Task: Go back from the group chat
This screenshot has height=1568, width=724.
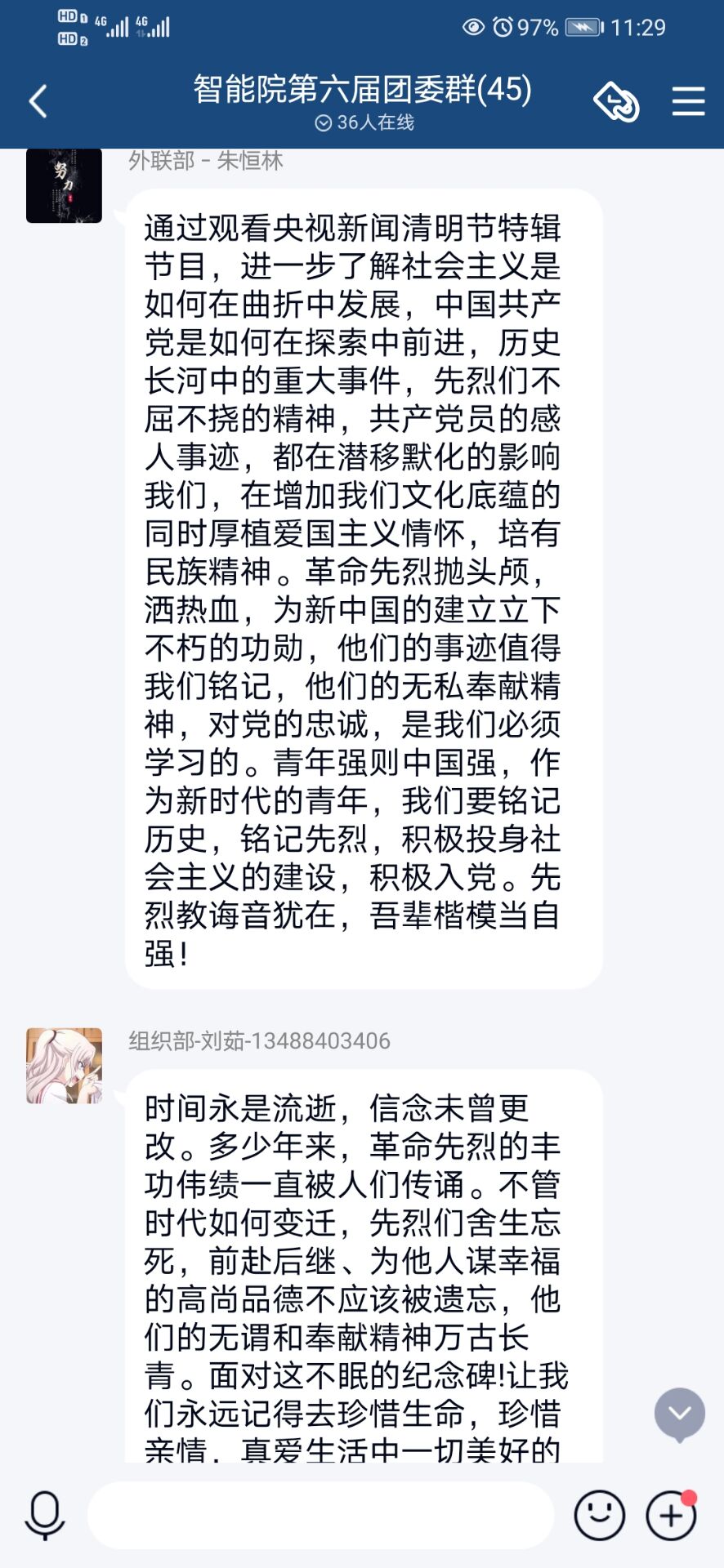Action: (38, 102)
